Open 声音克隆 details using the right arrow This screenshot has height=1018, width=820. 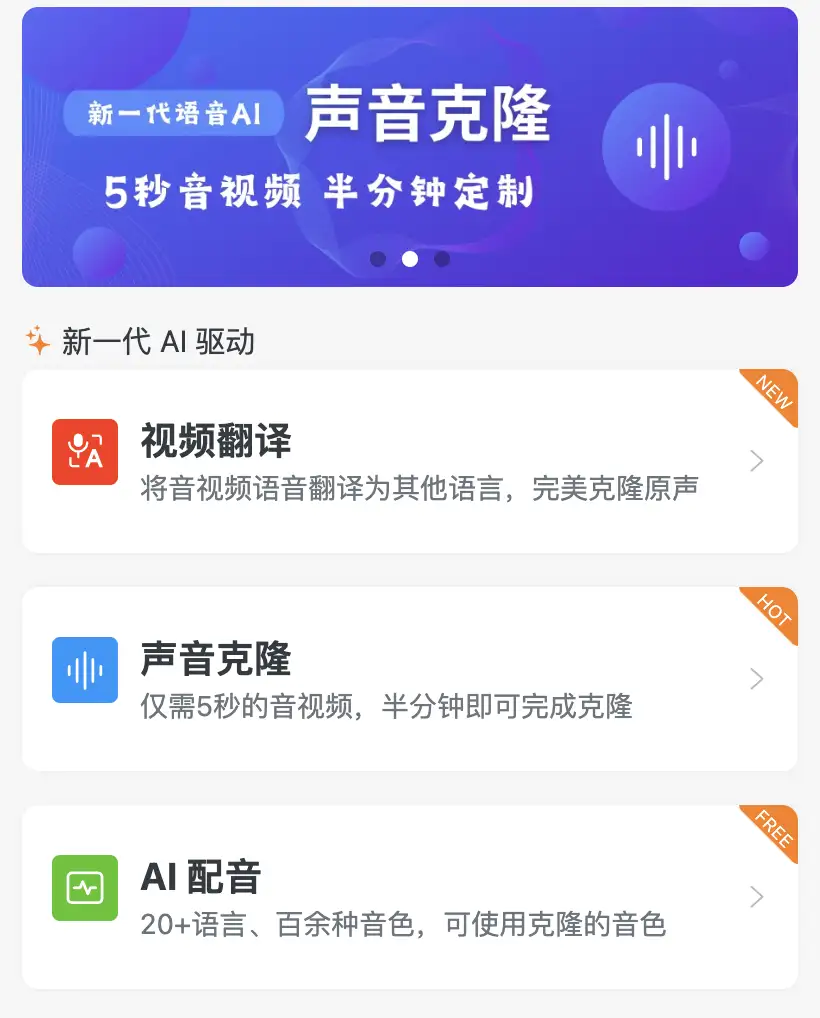pyautogui.click(x=756, y=678)
